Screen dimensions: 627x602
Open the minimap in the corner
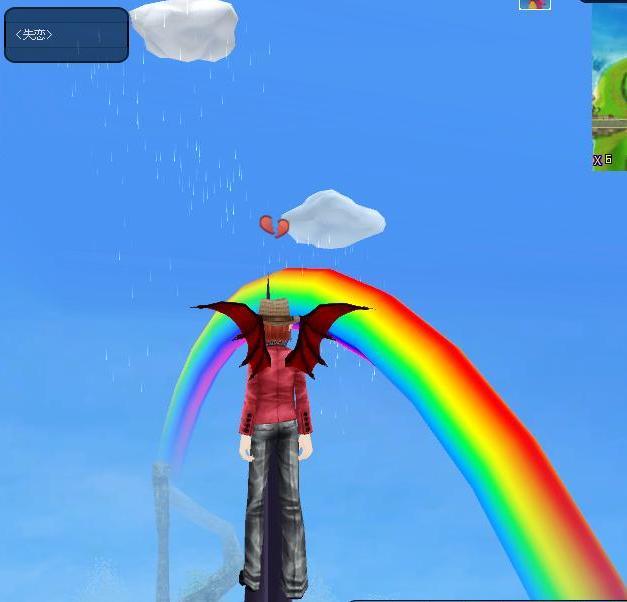(610, 88)
